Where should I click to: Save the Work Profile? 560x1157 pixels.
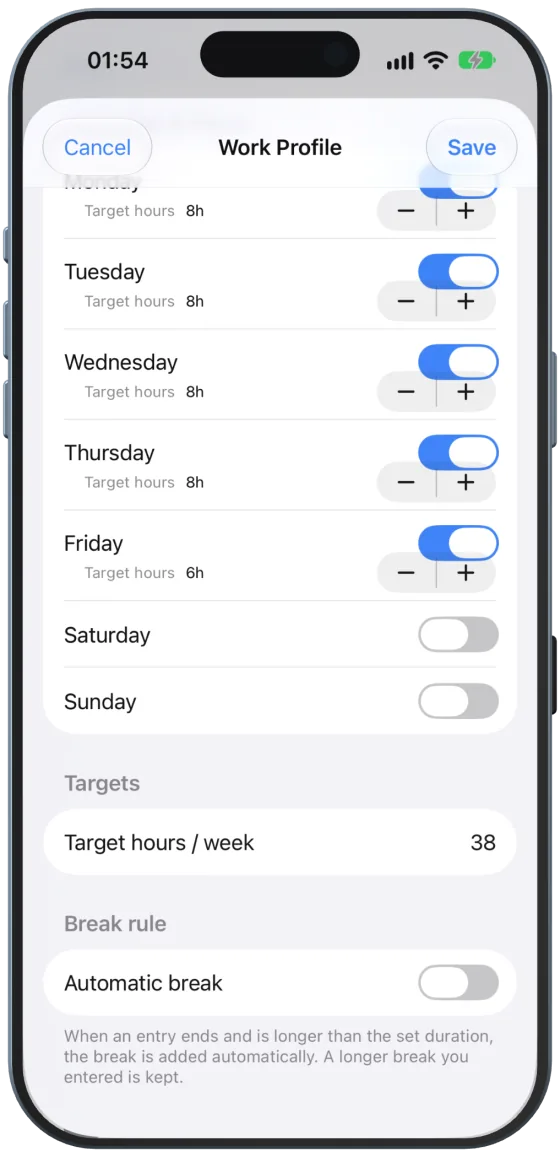(471, 148)
